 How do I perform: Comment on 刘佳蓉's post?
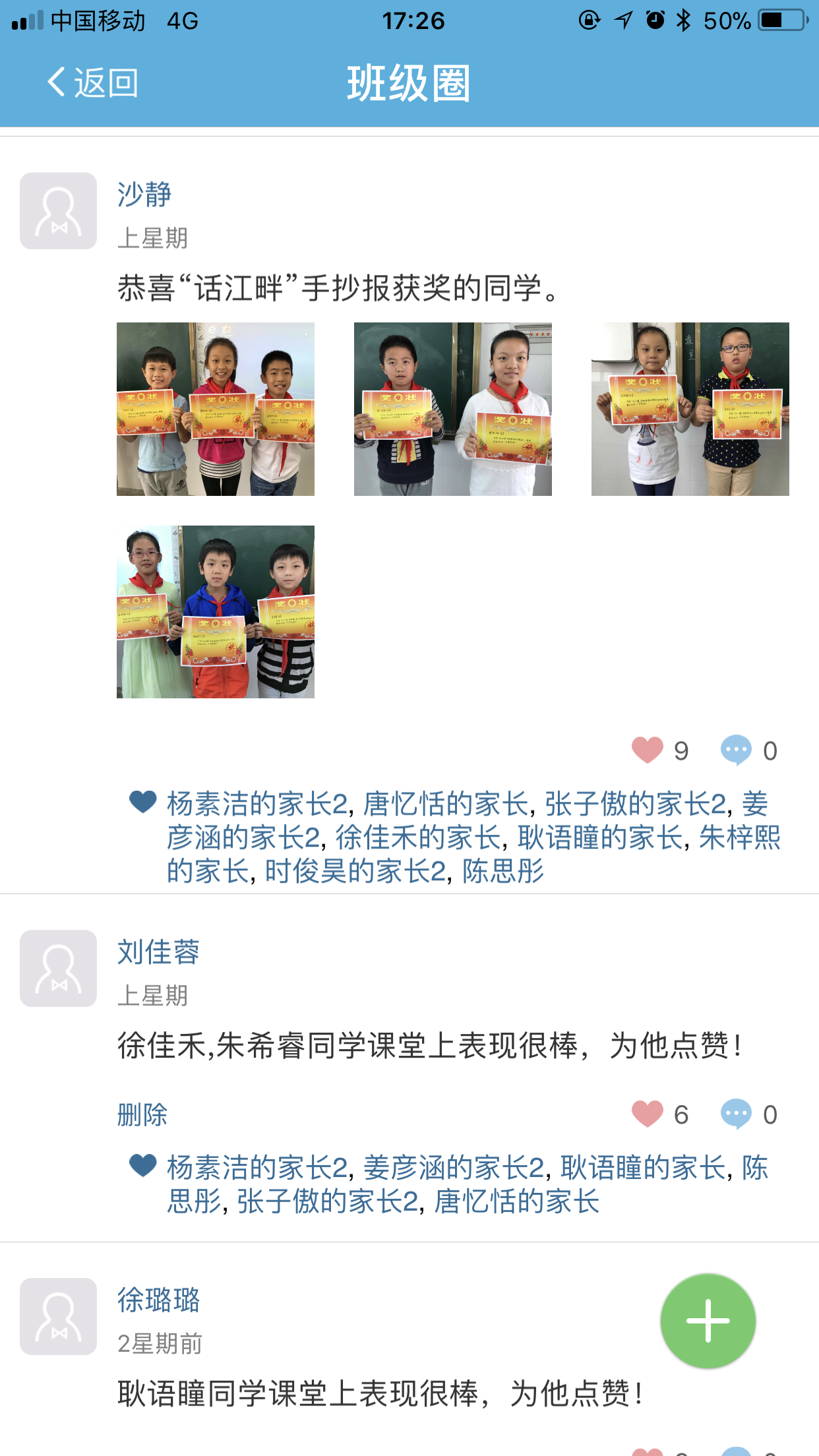click(x=737, y=1114)
